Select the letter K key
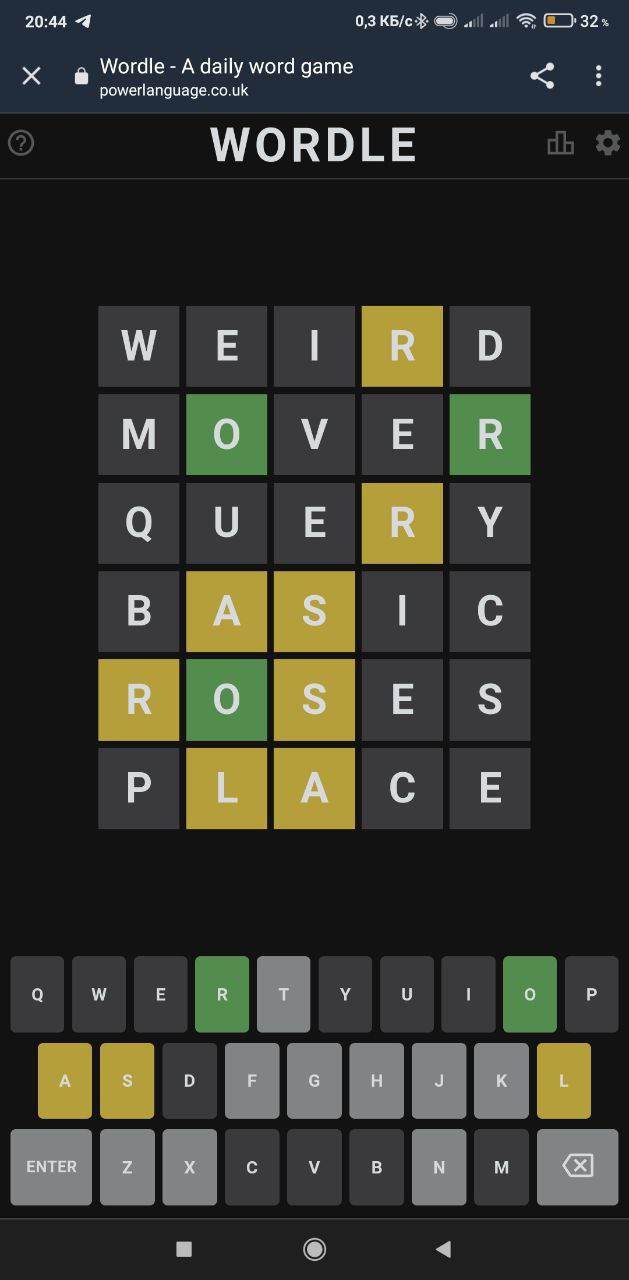 (501, 1081)
